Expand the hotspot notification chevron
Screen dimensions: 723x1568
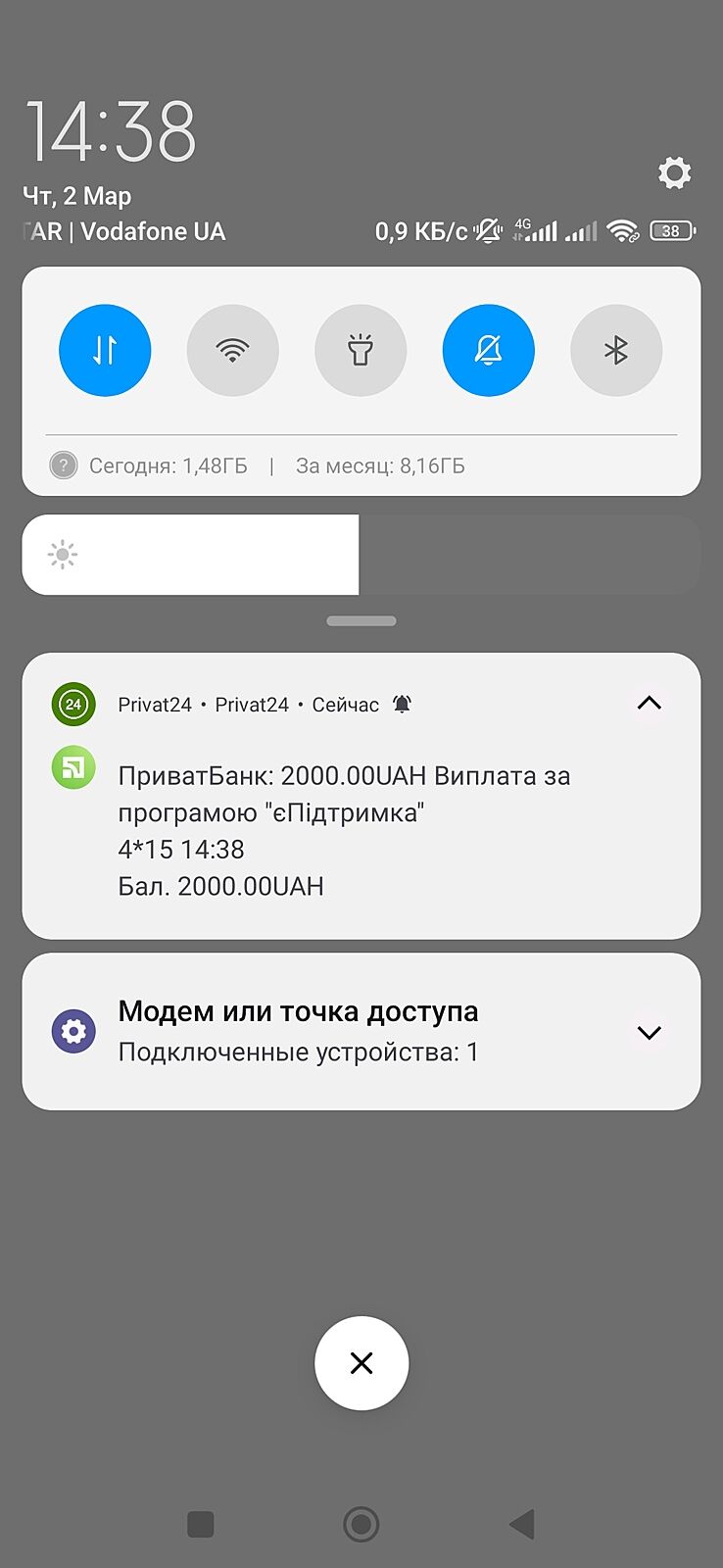tap(649, 1032)
